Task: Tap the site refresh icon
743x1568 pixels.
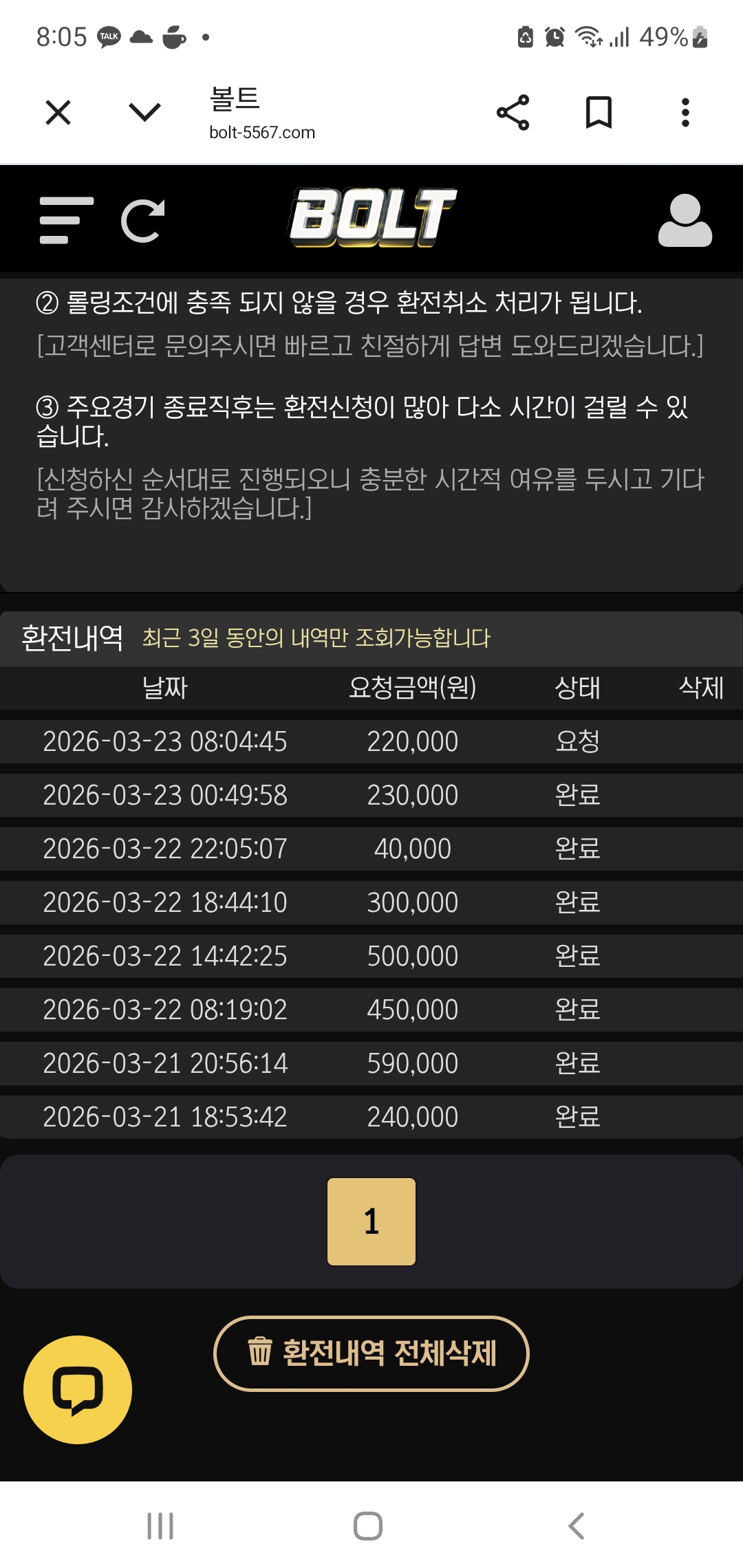Action: 143,220
